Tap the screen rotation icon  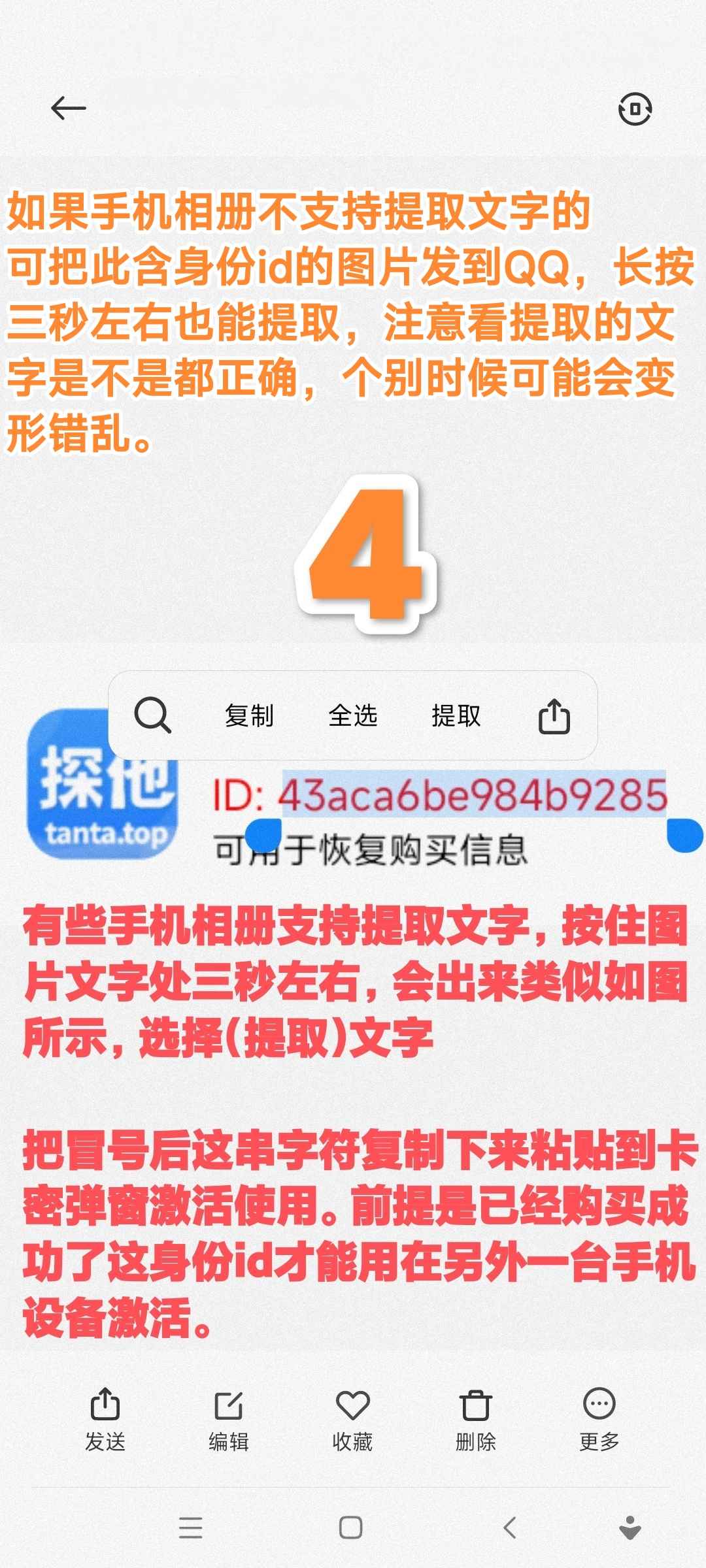click(635, 108)
